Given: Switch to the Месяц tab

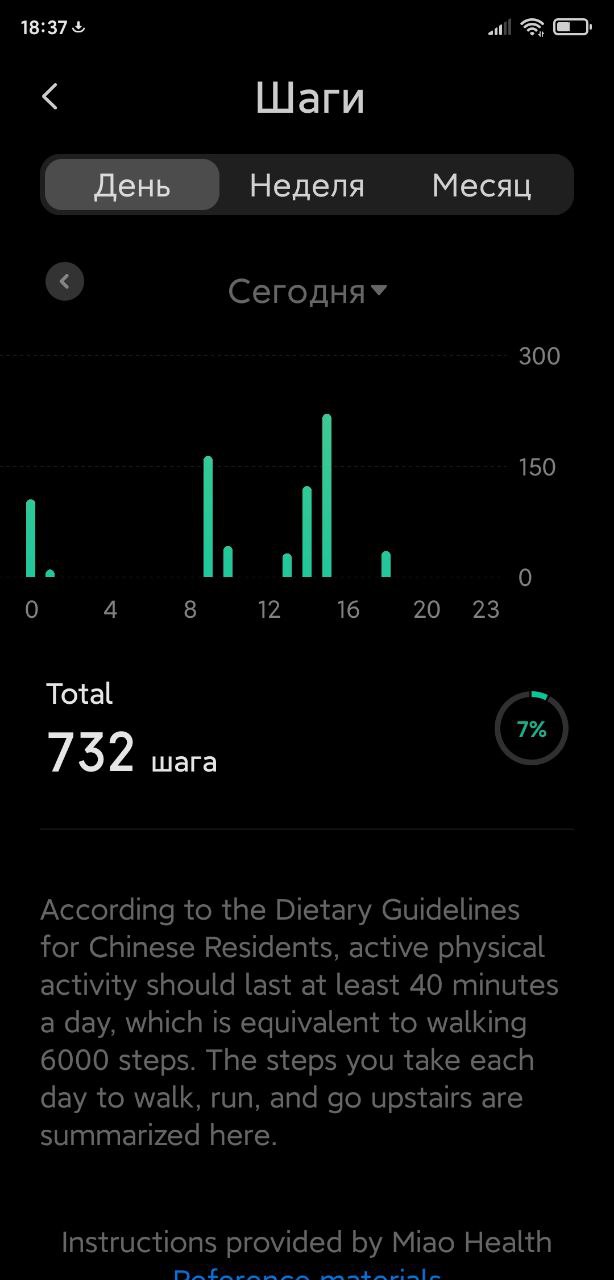Looking at the screenshot, I should [x=481, y=185].
